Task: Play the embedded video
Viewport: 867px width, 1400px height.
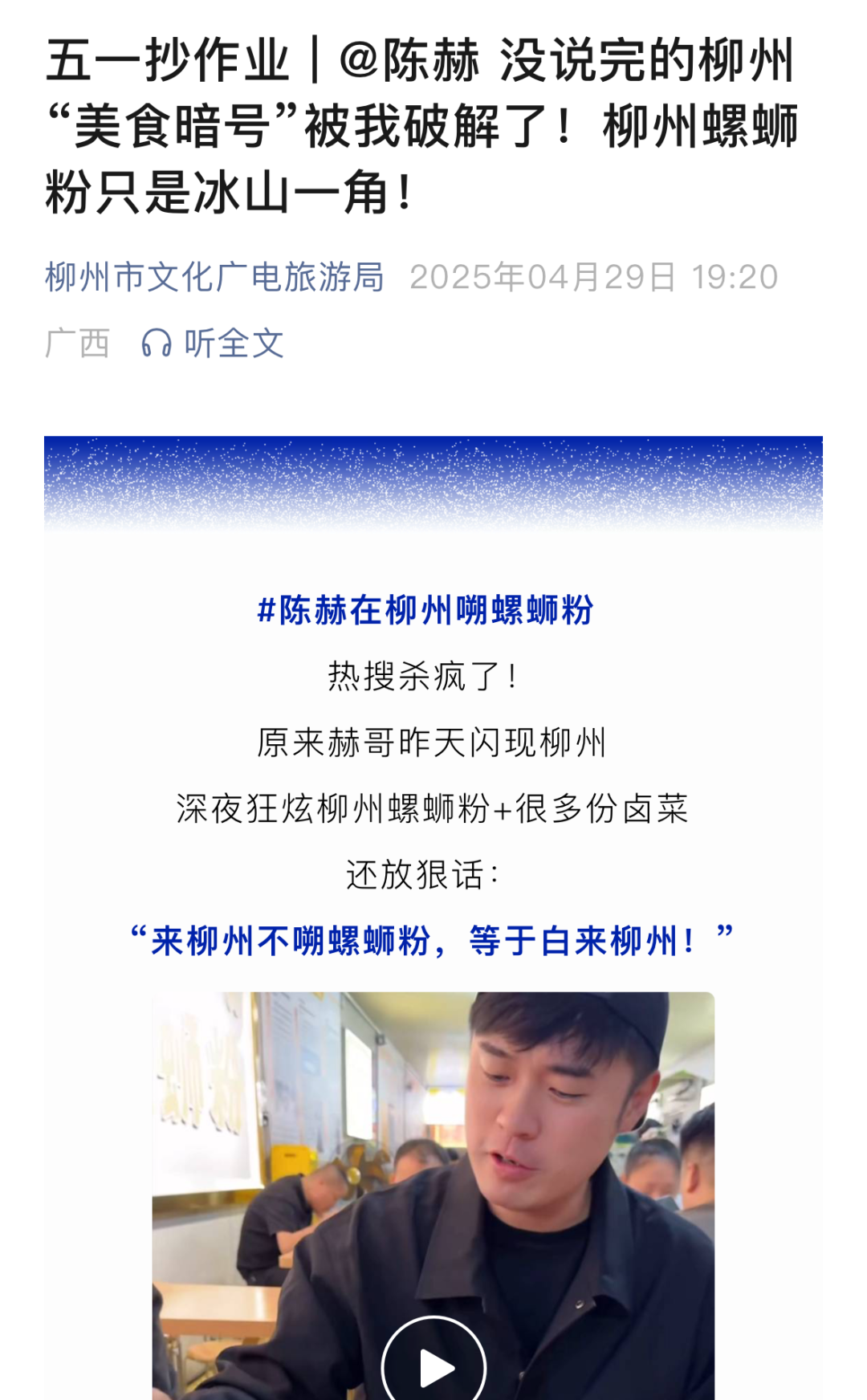Action: click(433, 1365)
